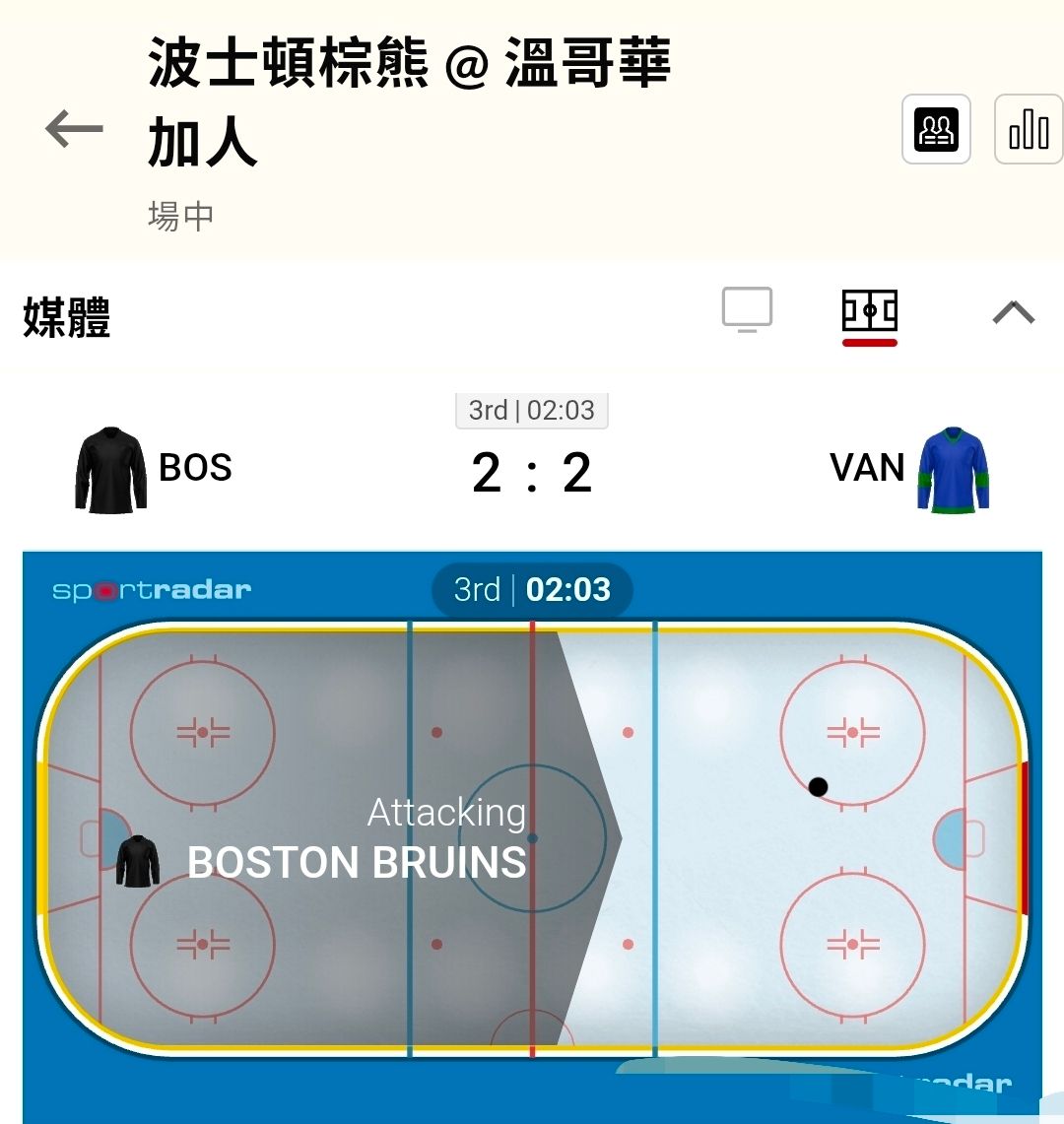Open the team lineups icon
The height and width of the screenshot is (1124, 1064).
click(x=936, y=129)
